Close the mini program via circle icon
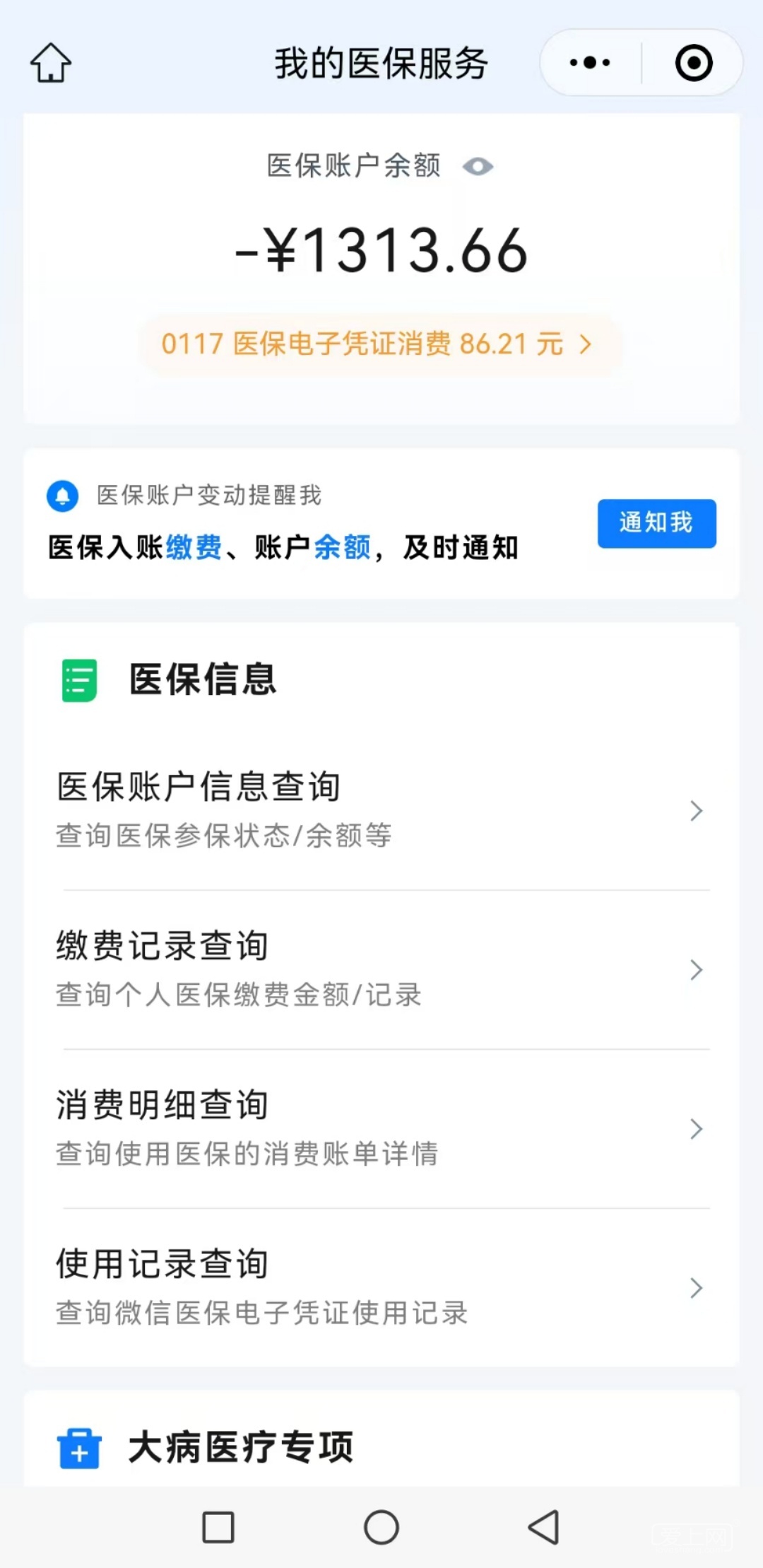 [693, 63]
